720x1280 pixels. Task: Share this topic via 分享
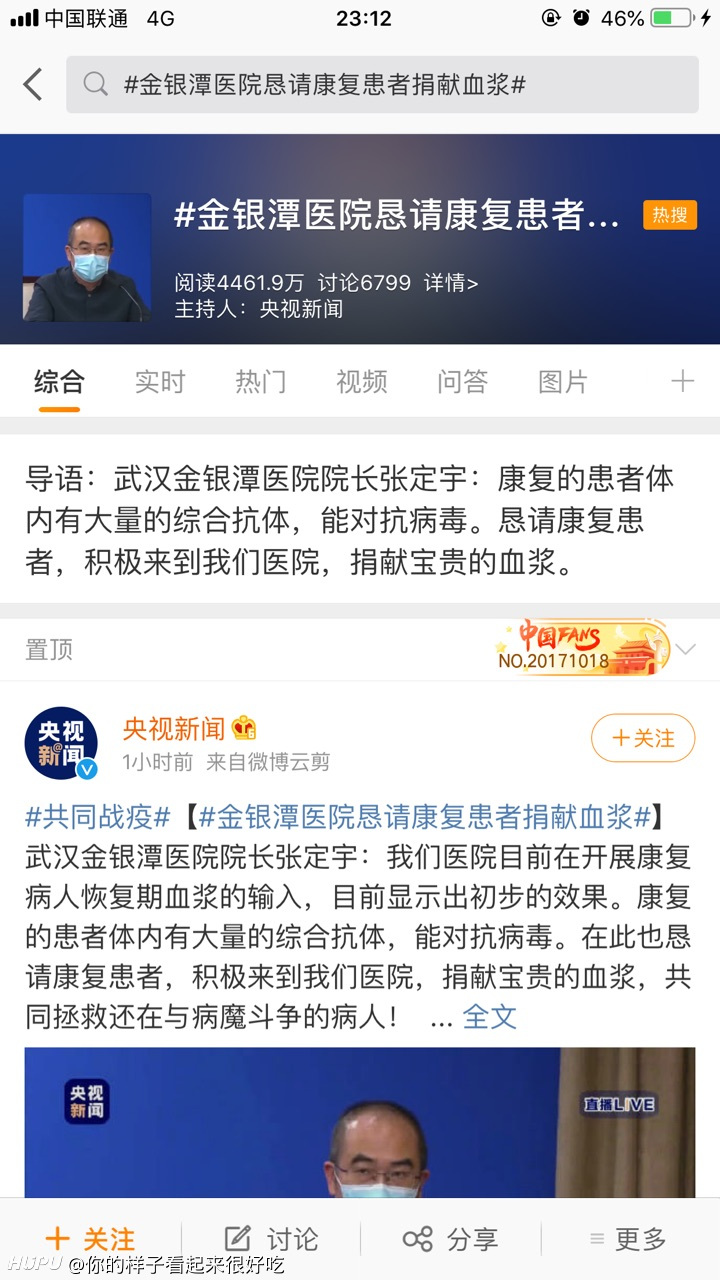point(450,1239)
